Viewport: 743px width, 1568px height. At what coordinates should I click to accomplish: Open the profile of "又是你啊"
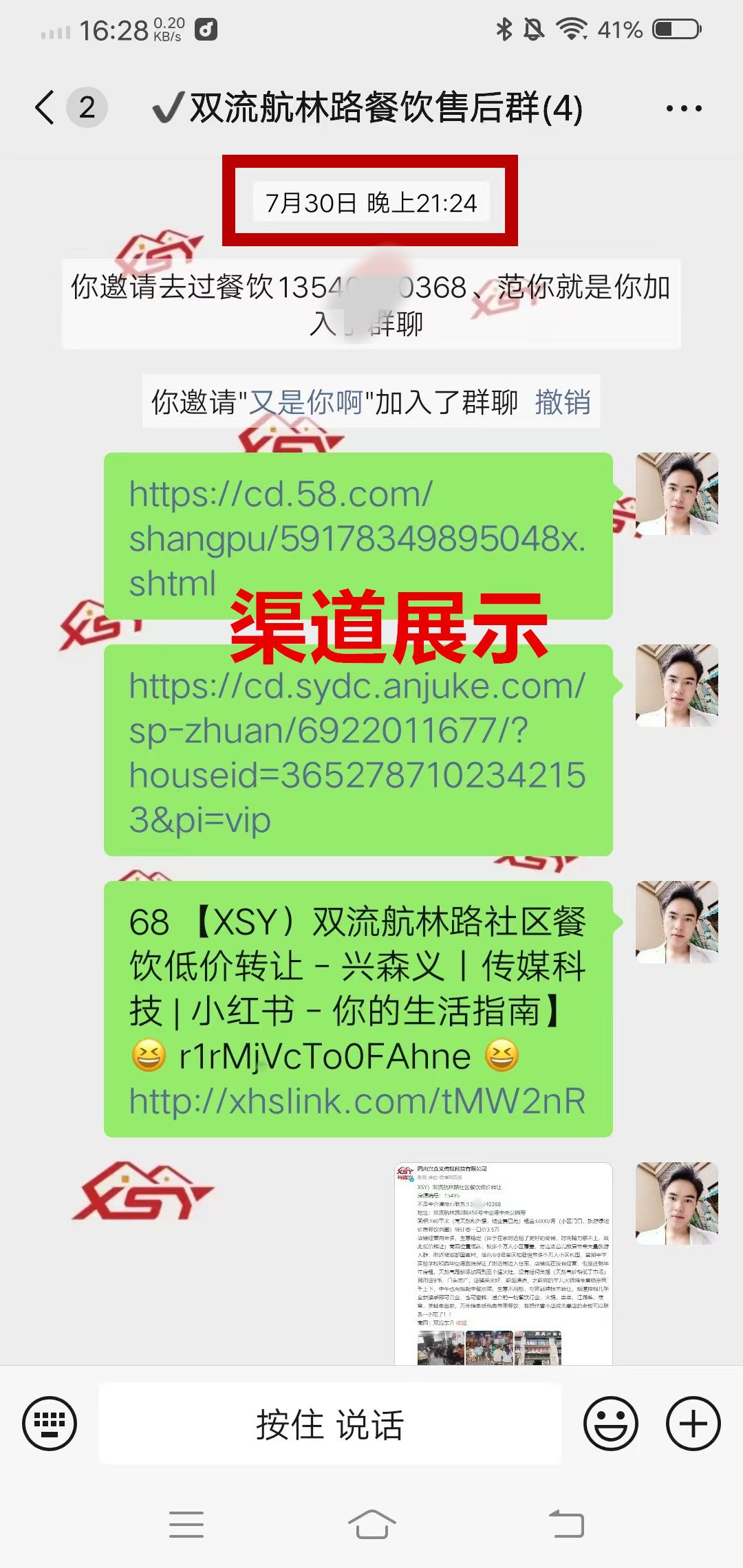point(305,402)
